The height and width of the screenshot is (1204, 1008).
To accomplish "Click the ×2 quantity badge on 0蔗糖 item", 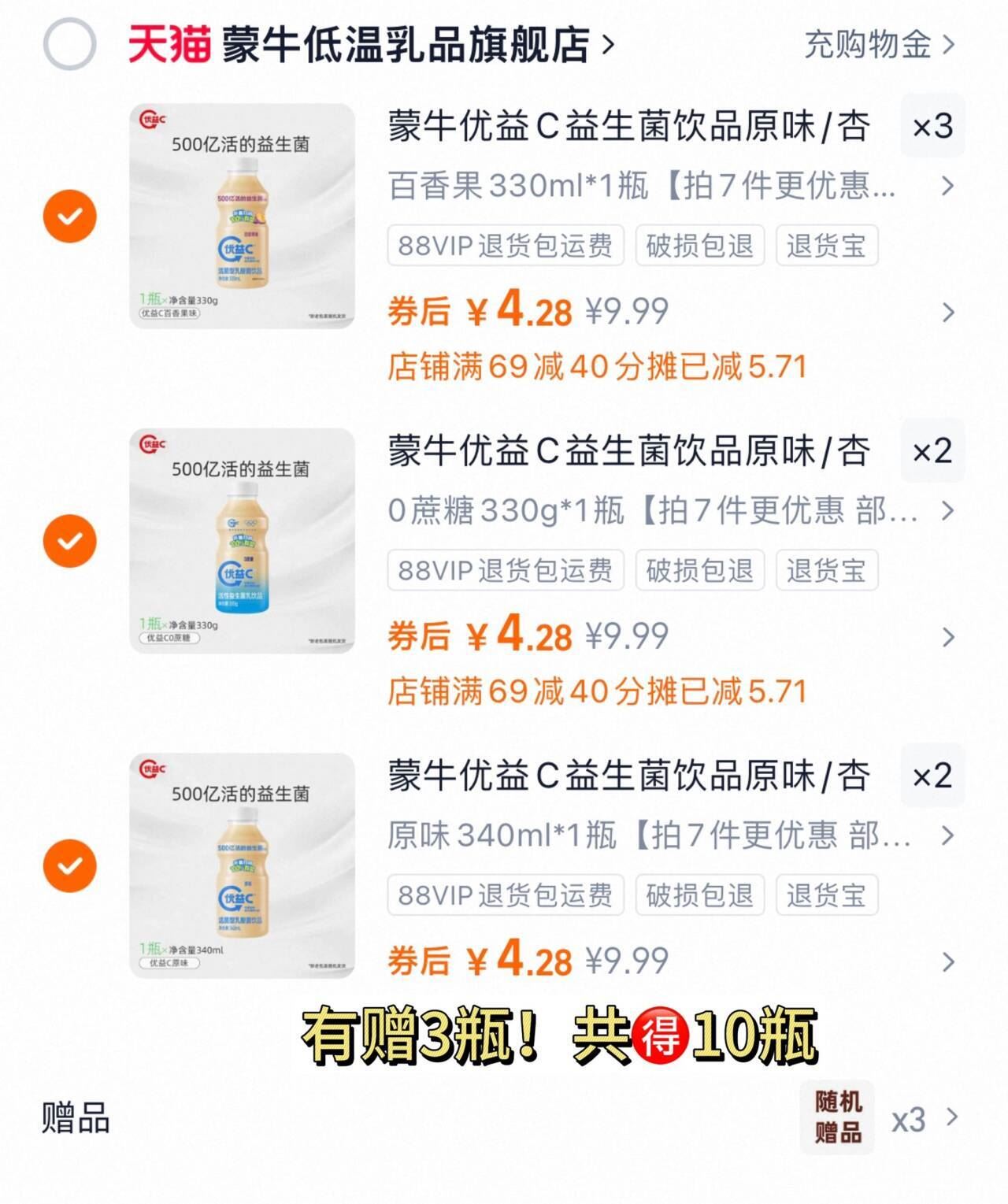I will pos(934,452).
